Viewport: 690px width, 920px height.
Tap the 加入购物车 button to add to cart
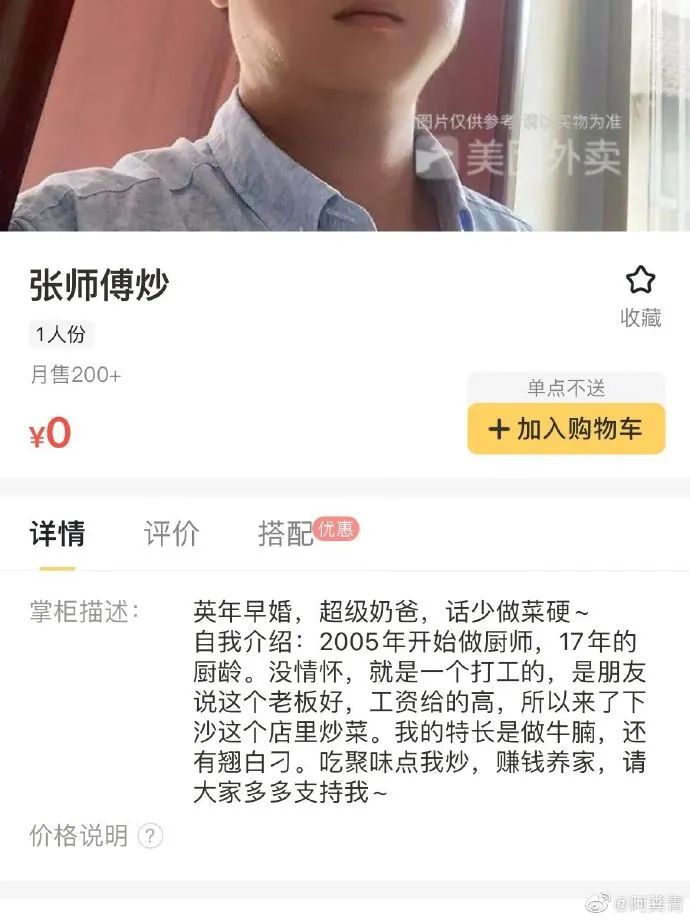coord(566,430)
